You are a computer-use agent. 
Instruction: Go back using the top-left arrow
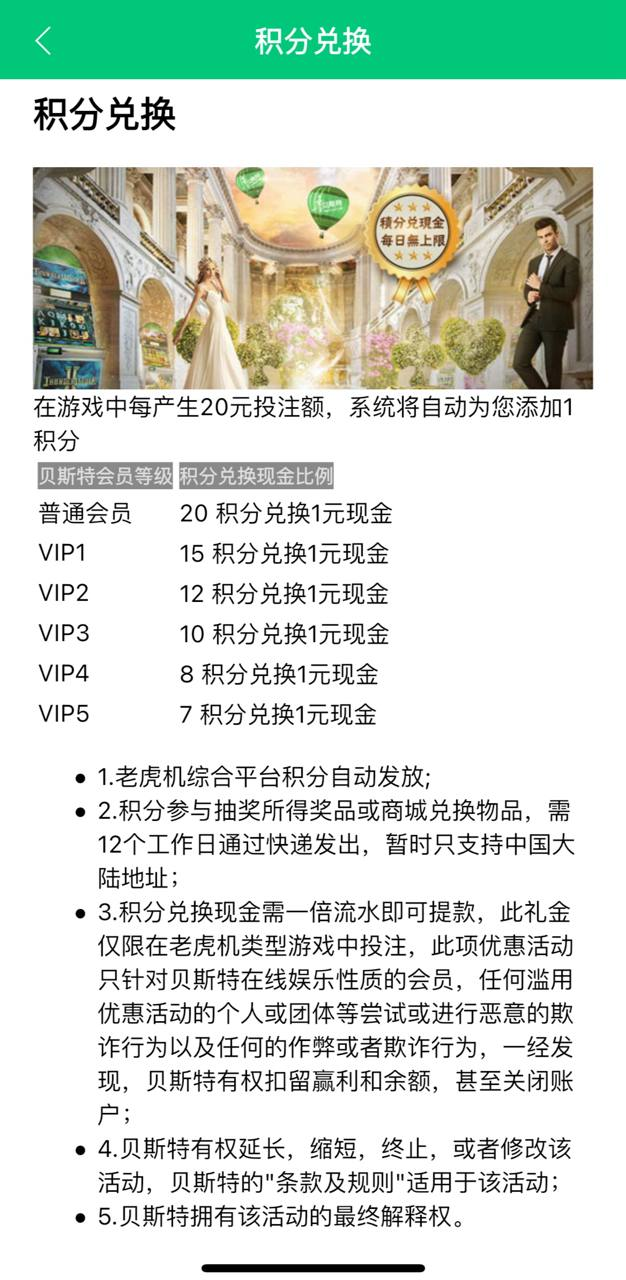click(42, 40)
